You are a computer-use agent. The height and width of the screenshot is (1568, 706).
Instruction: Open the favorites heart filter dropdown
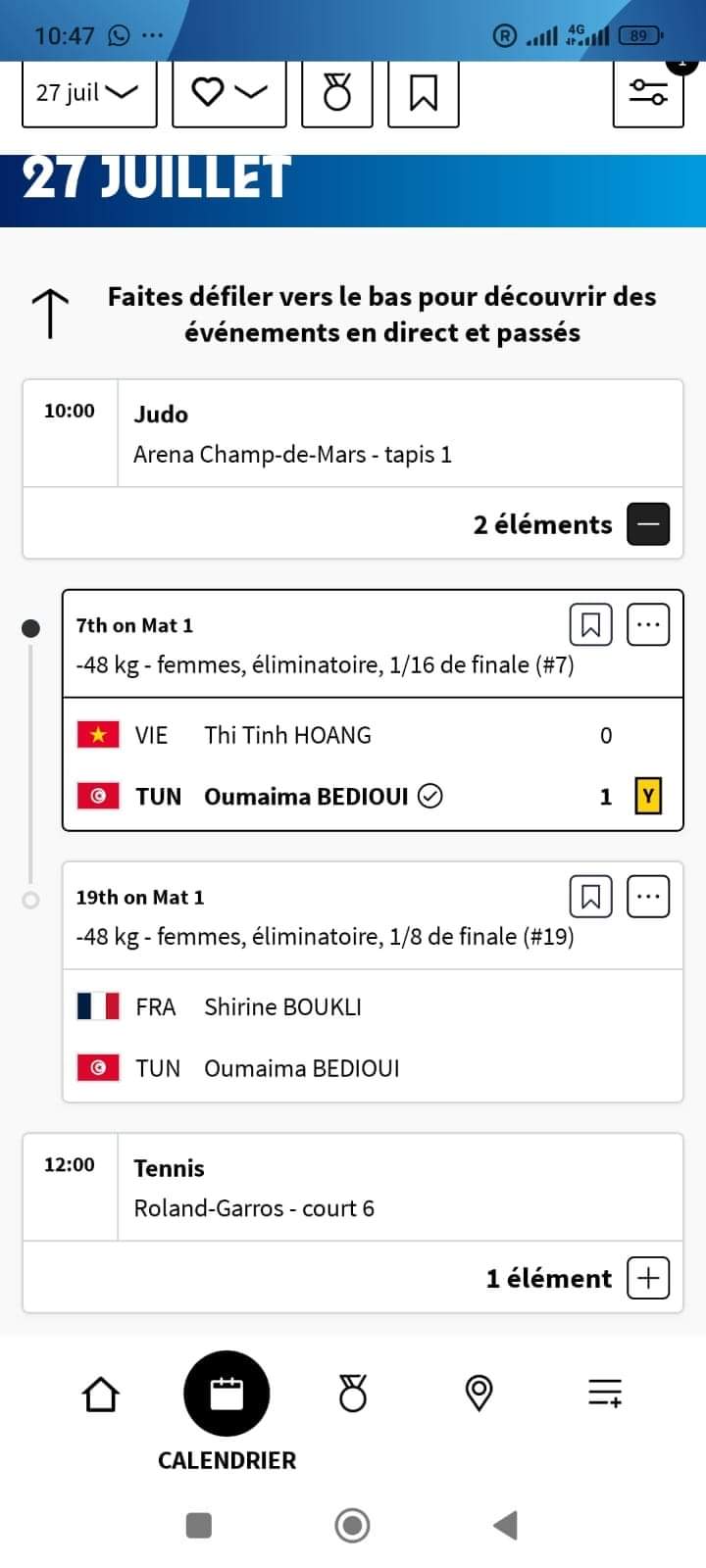pyautogui.click(x=229, y=93)
